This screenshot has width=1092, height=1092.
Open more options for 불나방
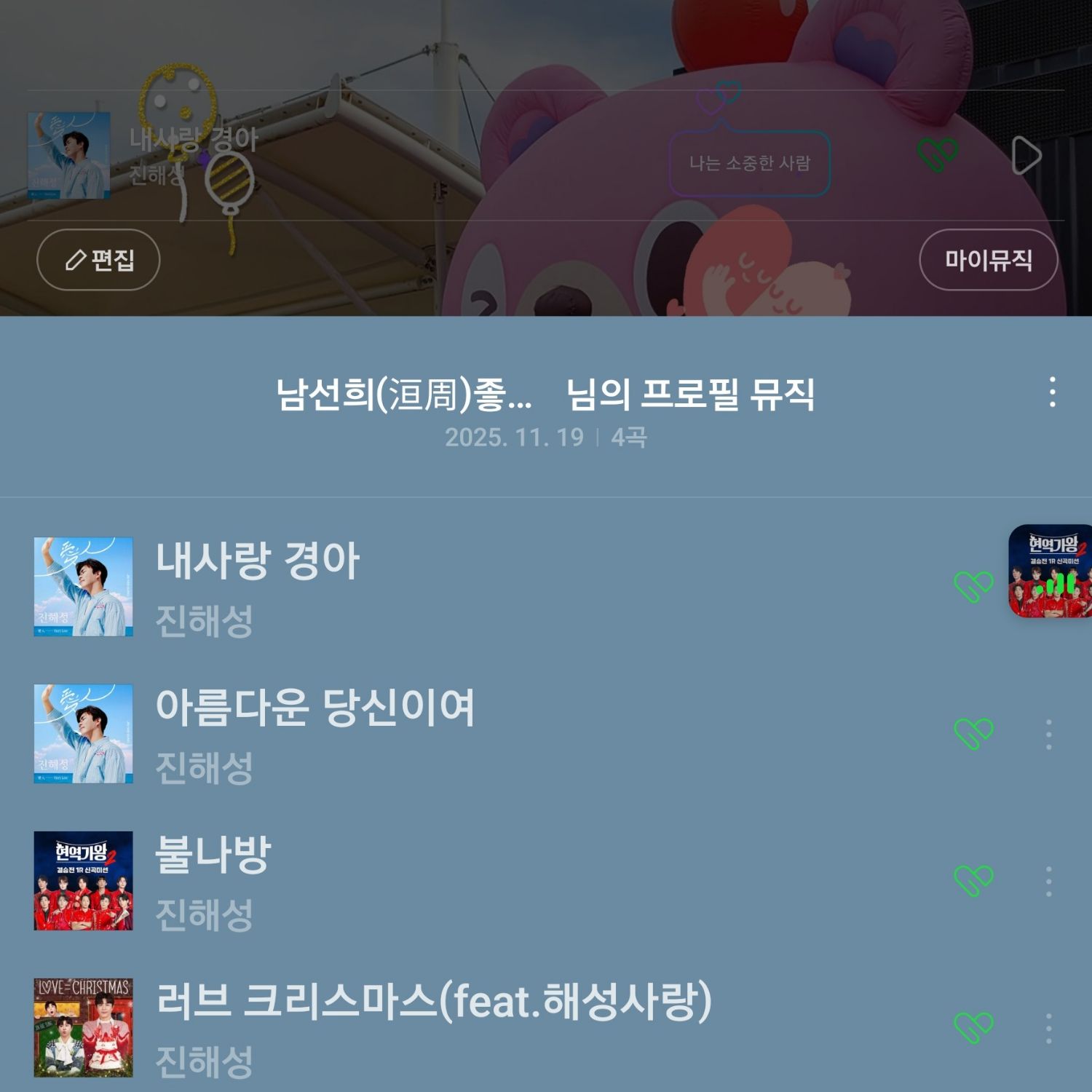1048,881
